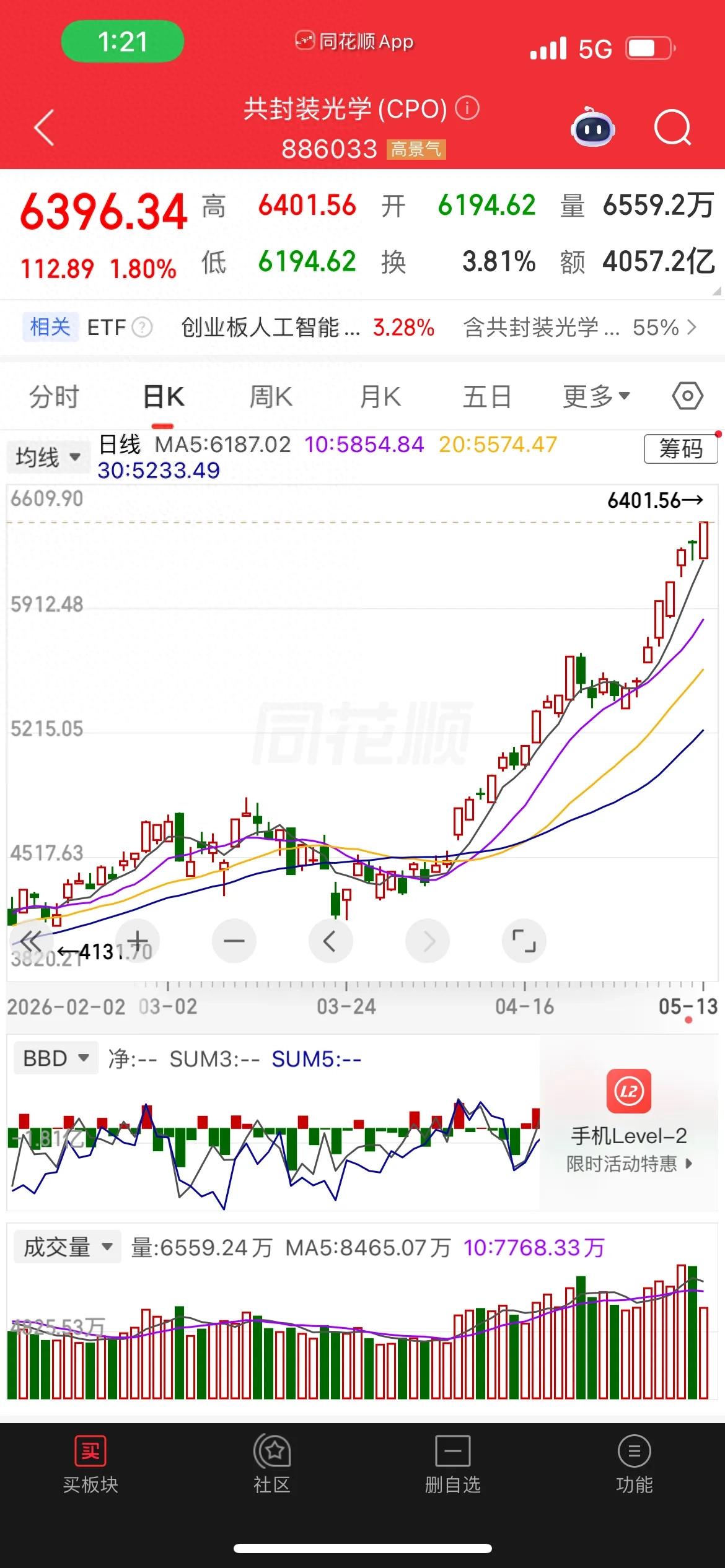Select the 五日 chart tab
725x1568 pixels.
(487, 397)
